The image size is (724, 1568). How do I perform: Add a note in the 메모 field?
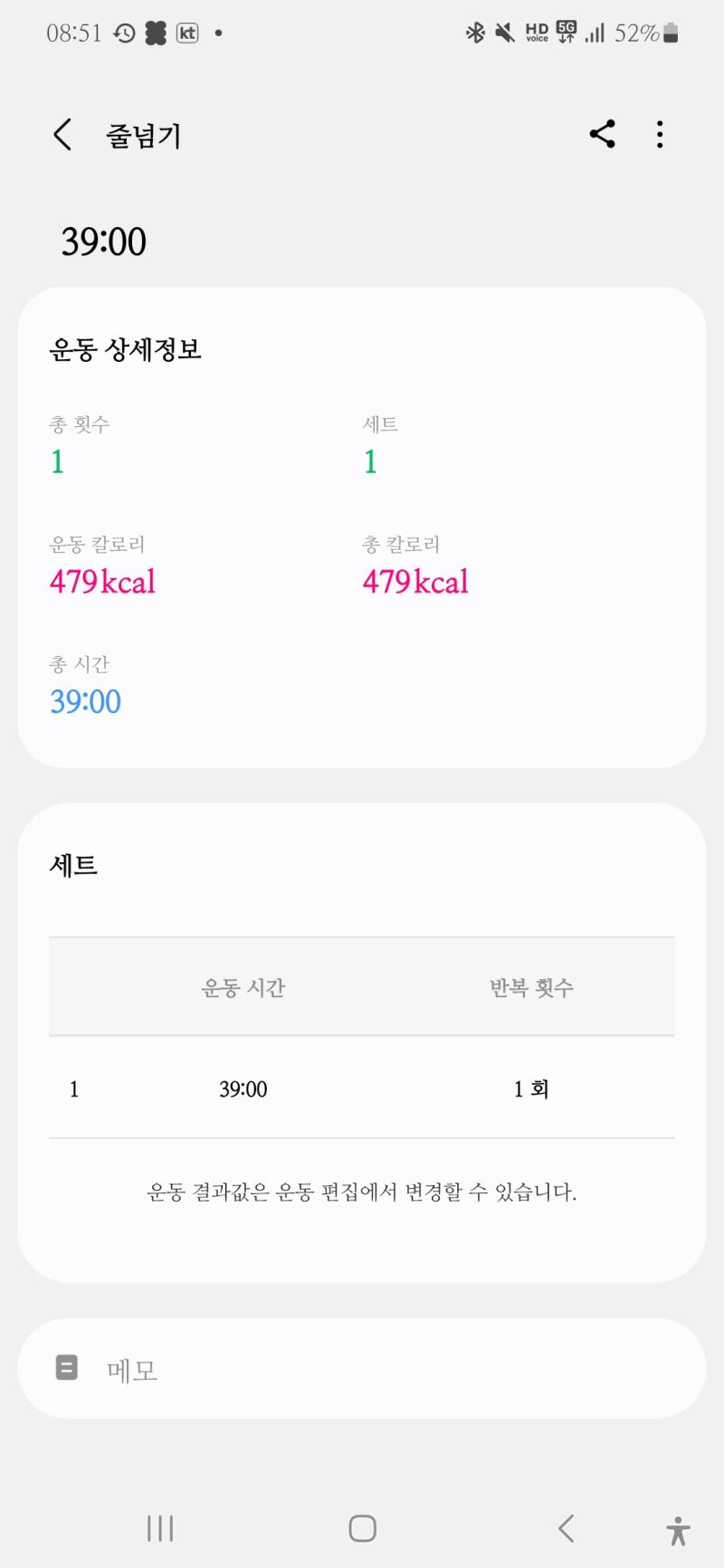362,1368
